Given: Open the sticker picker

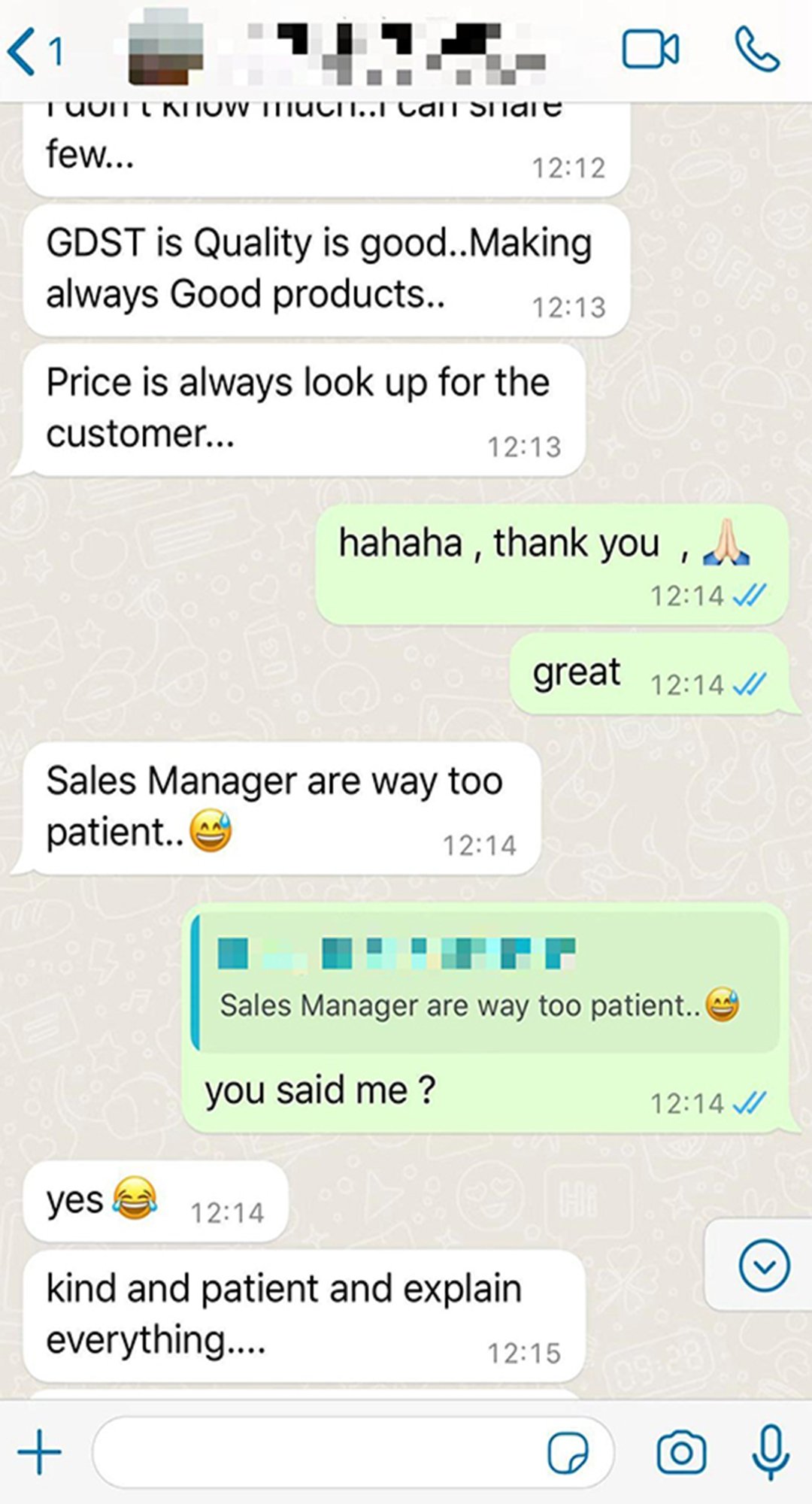Looking at the screenshot, I should (x=568, y=1453).
